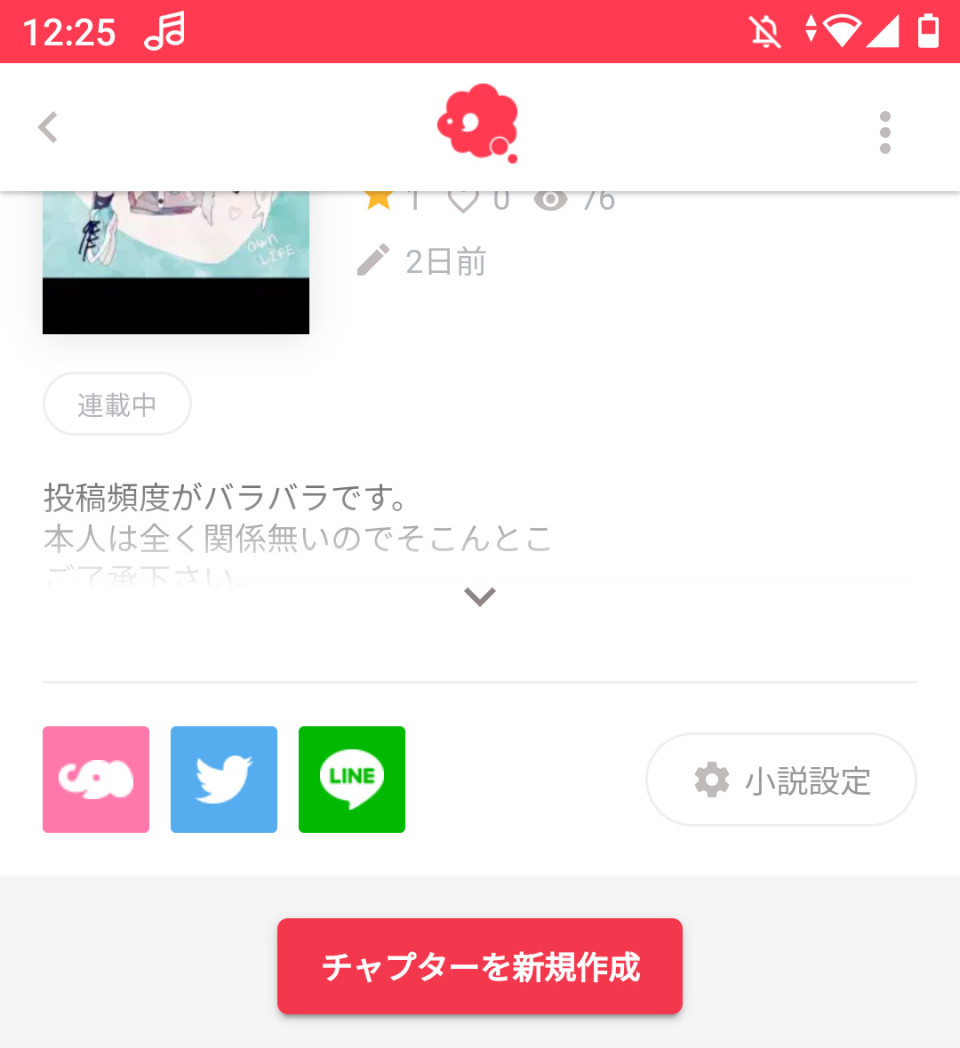Expand the novel description chevron
960x1048 pixels.
(x=480, y=597)
